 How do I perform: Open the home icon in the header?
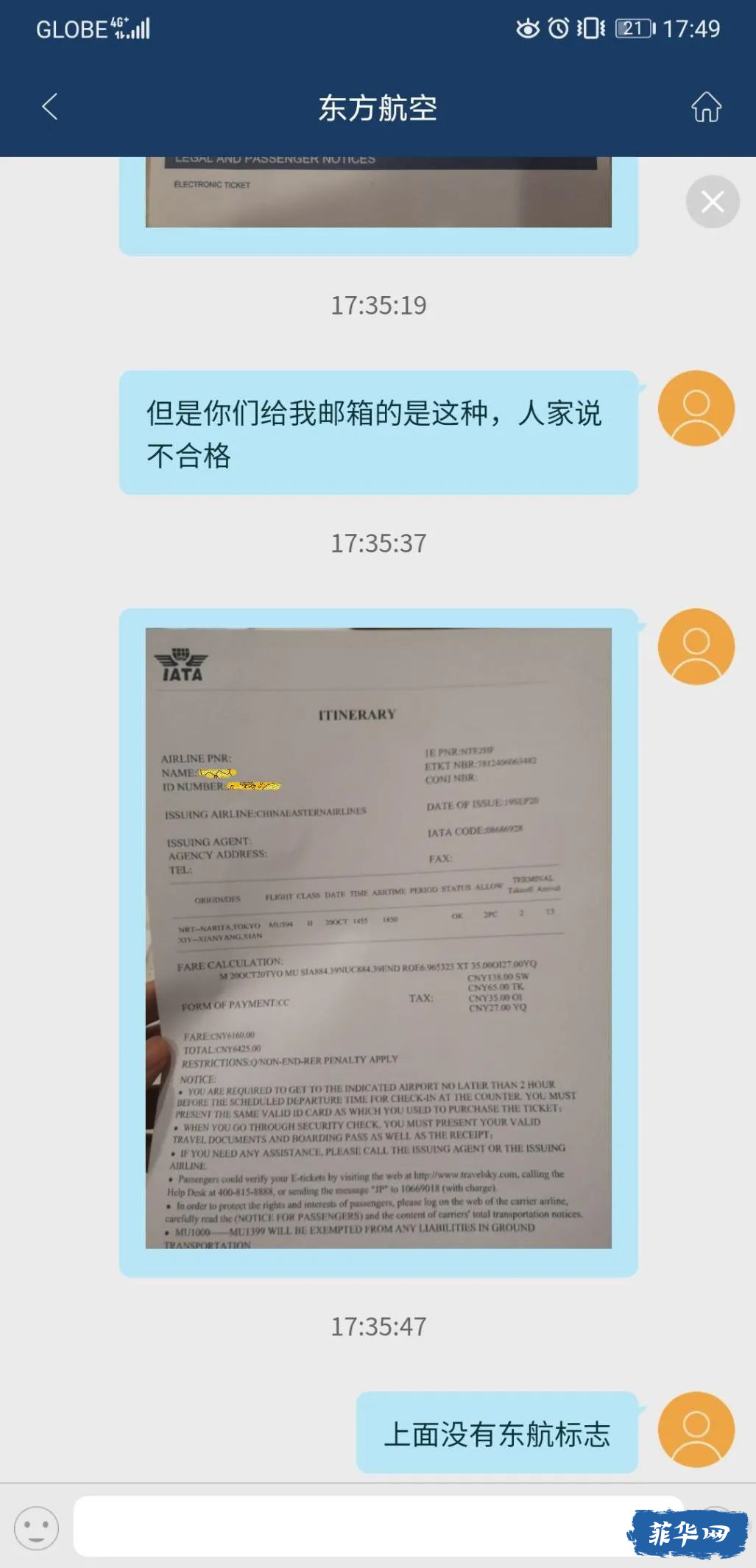[x=706, y=107]
